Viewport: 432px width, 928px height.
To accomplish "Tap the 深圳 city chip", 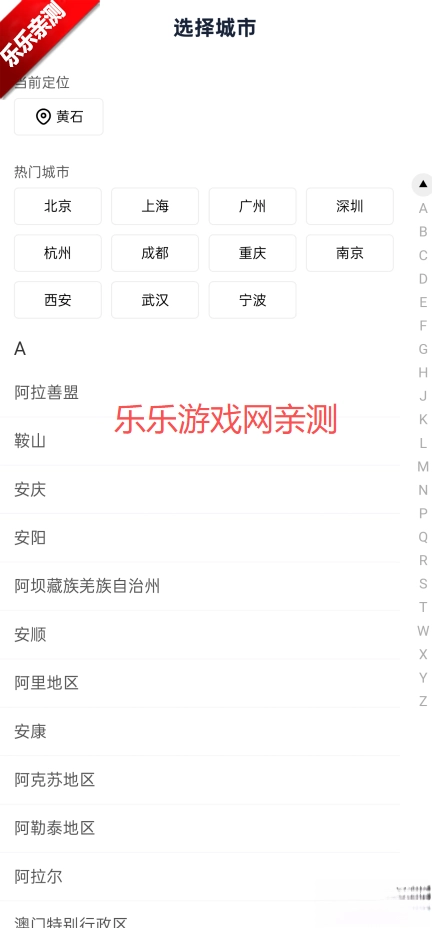I will pos(350,206).
